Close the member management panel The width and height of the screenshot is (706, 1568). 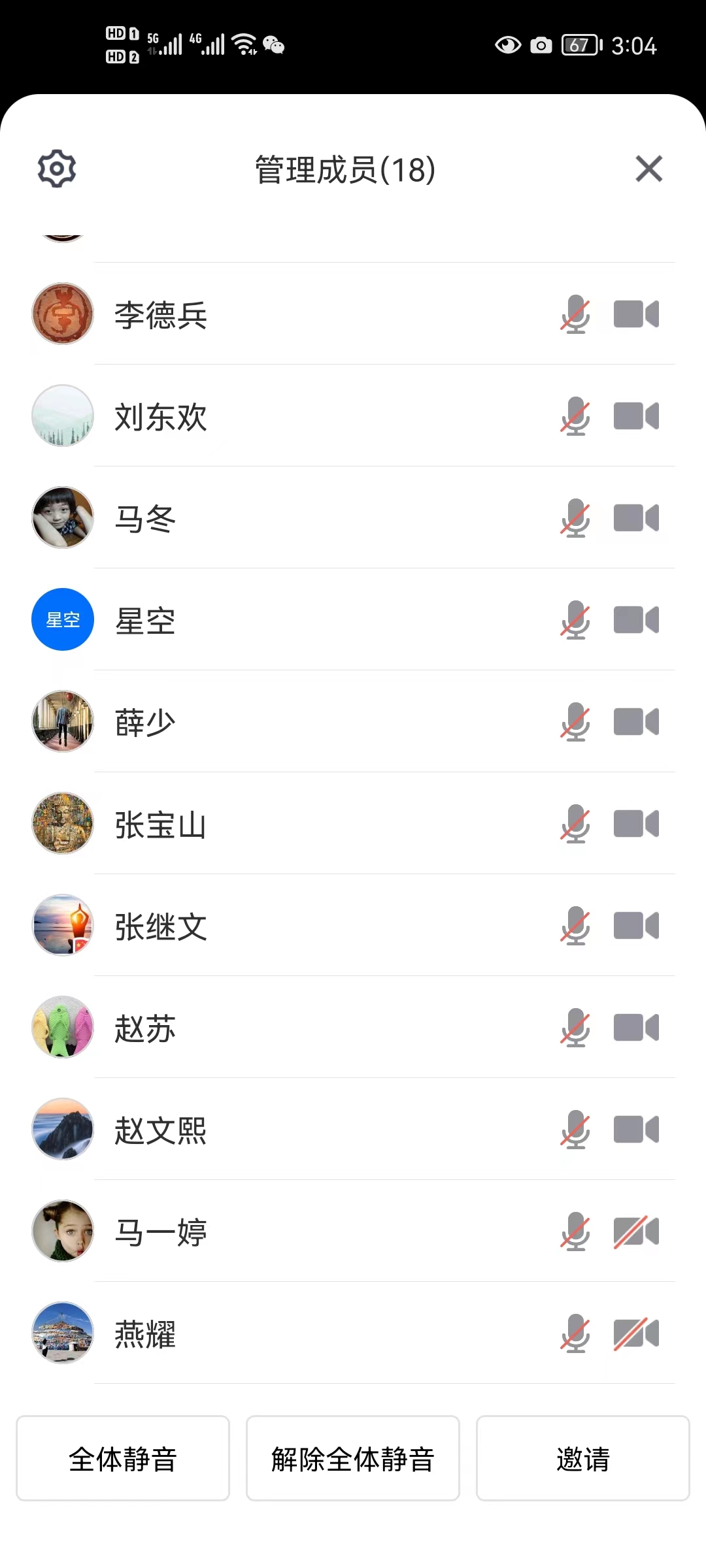pos(648,169)
